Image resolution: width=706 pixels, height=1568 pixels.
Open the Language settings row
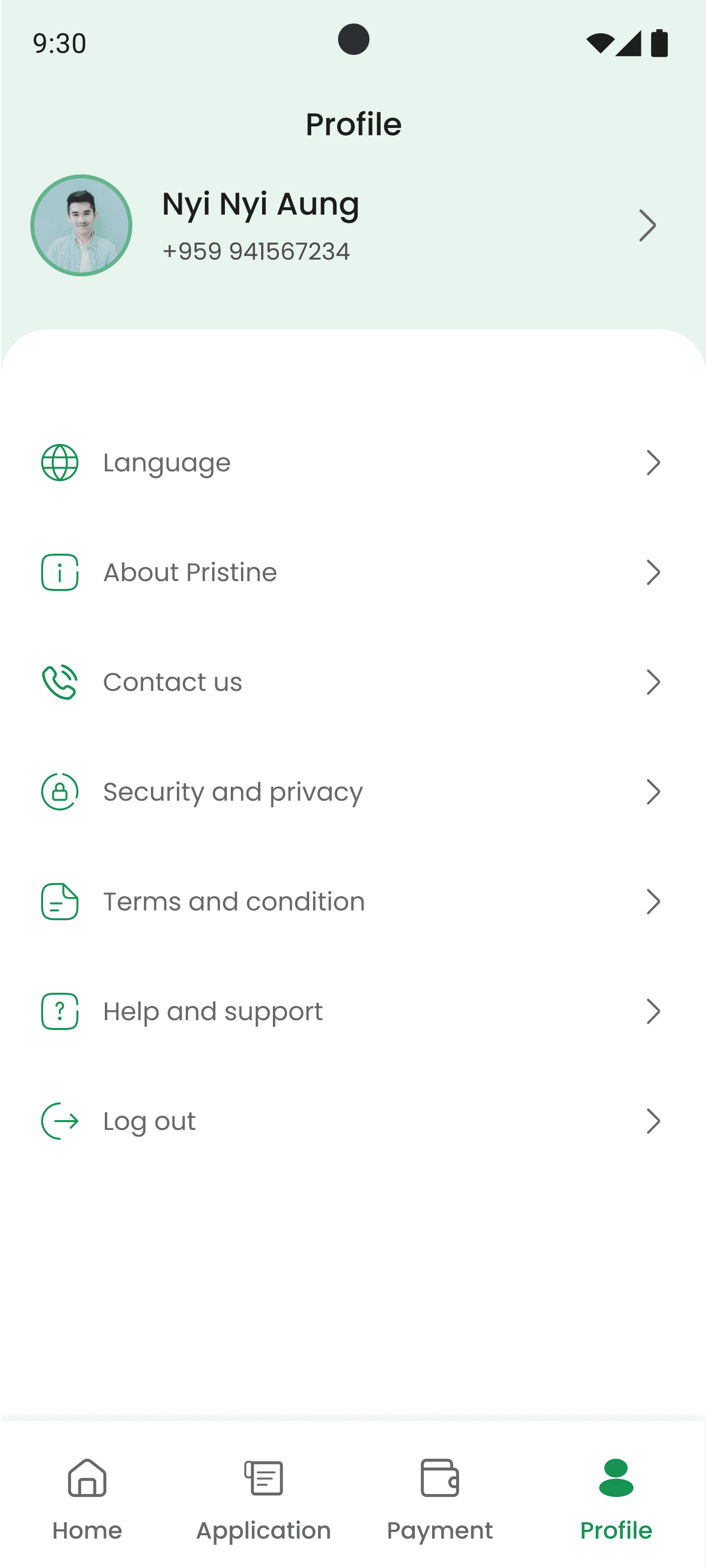(x=353, y=463)
